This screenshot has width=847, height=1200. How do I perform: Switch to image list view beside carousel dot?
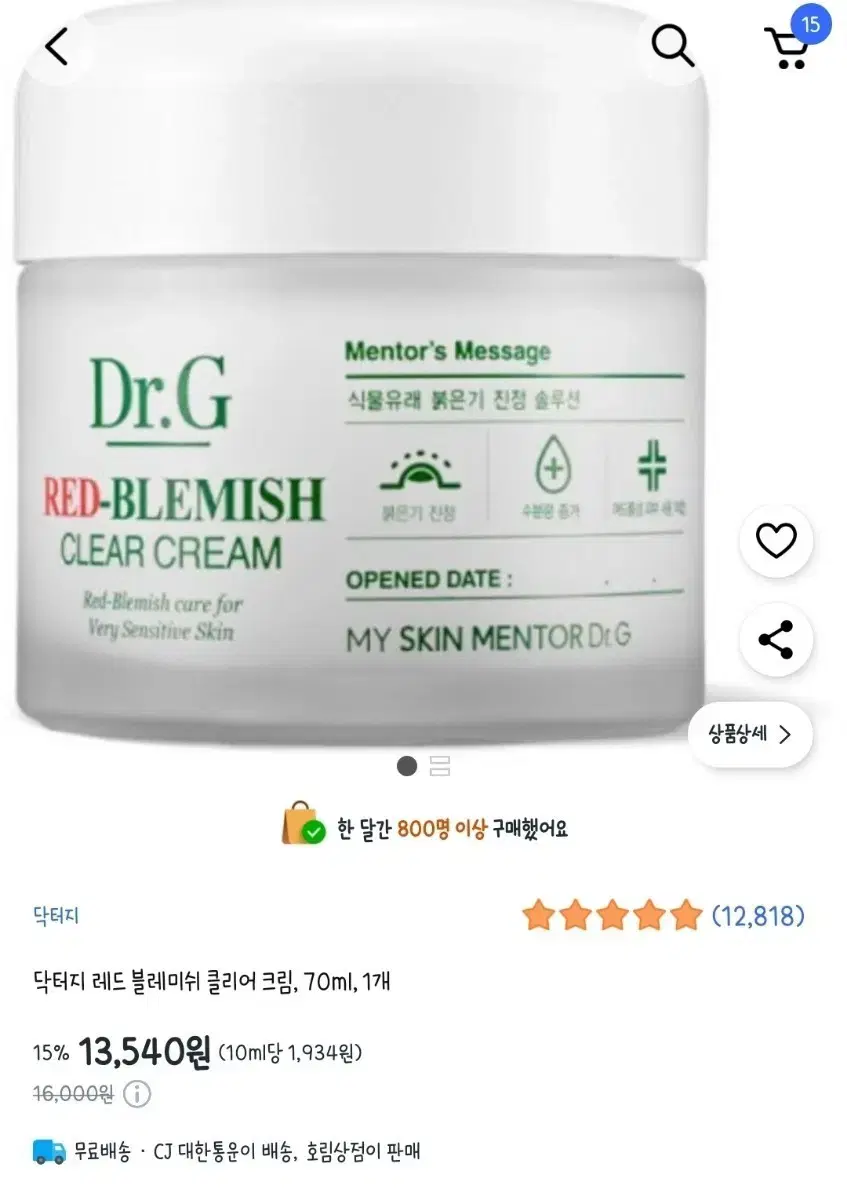440,766
